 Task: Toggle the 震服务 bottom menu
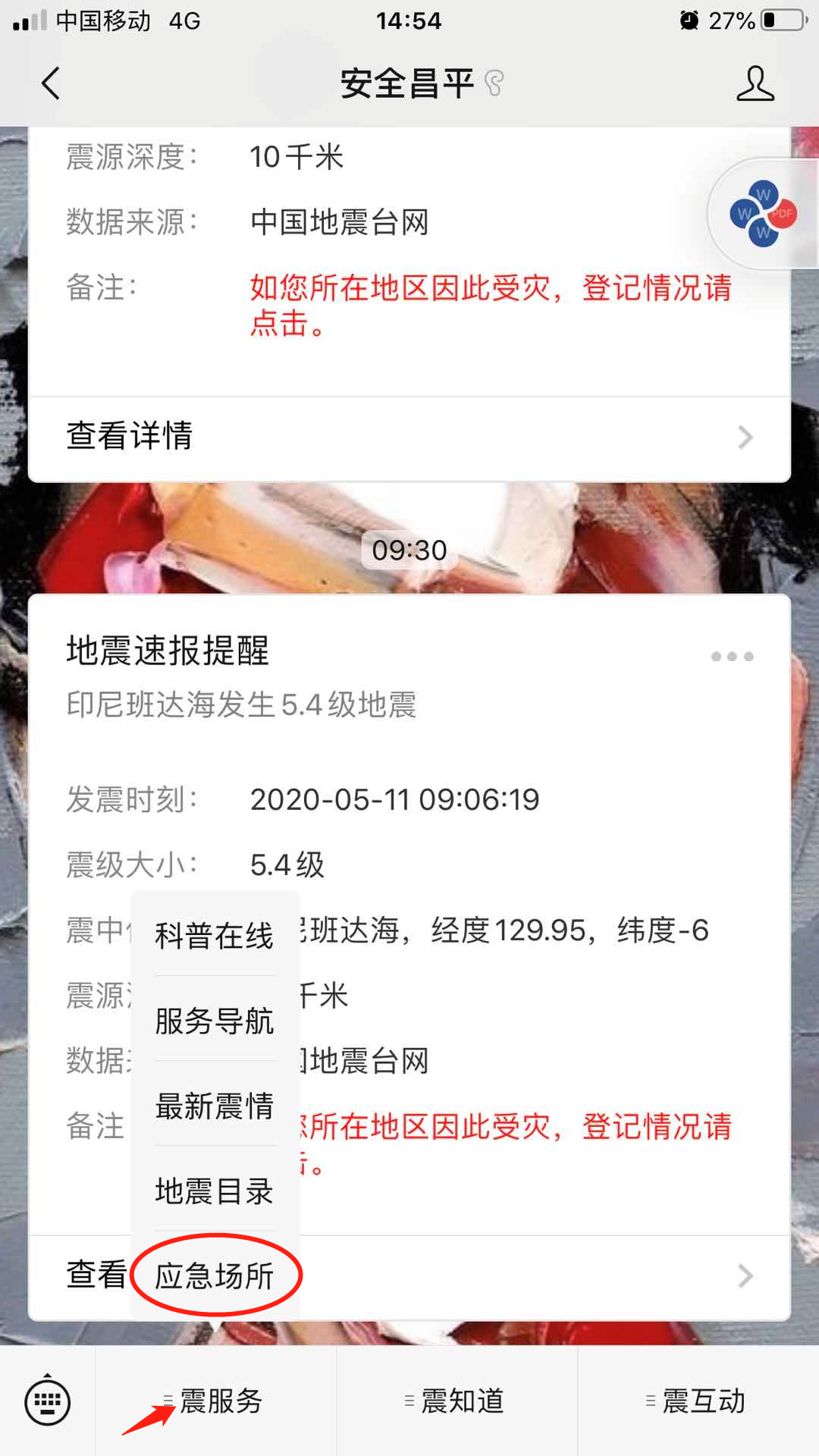[216, 1401]
